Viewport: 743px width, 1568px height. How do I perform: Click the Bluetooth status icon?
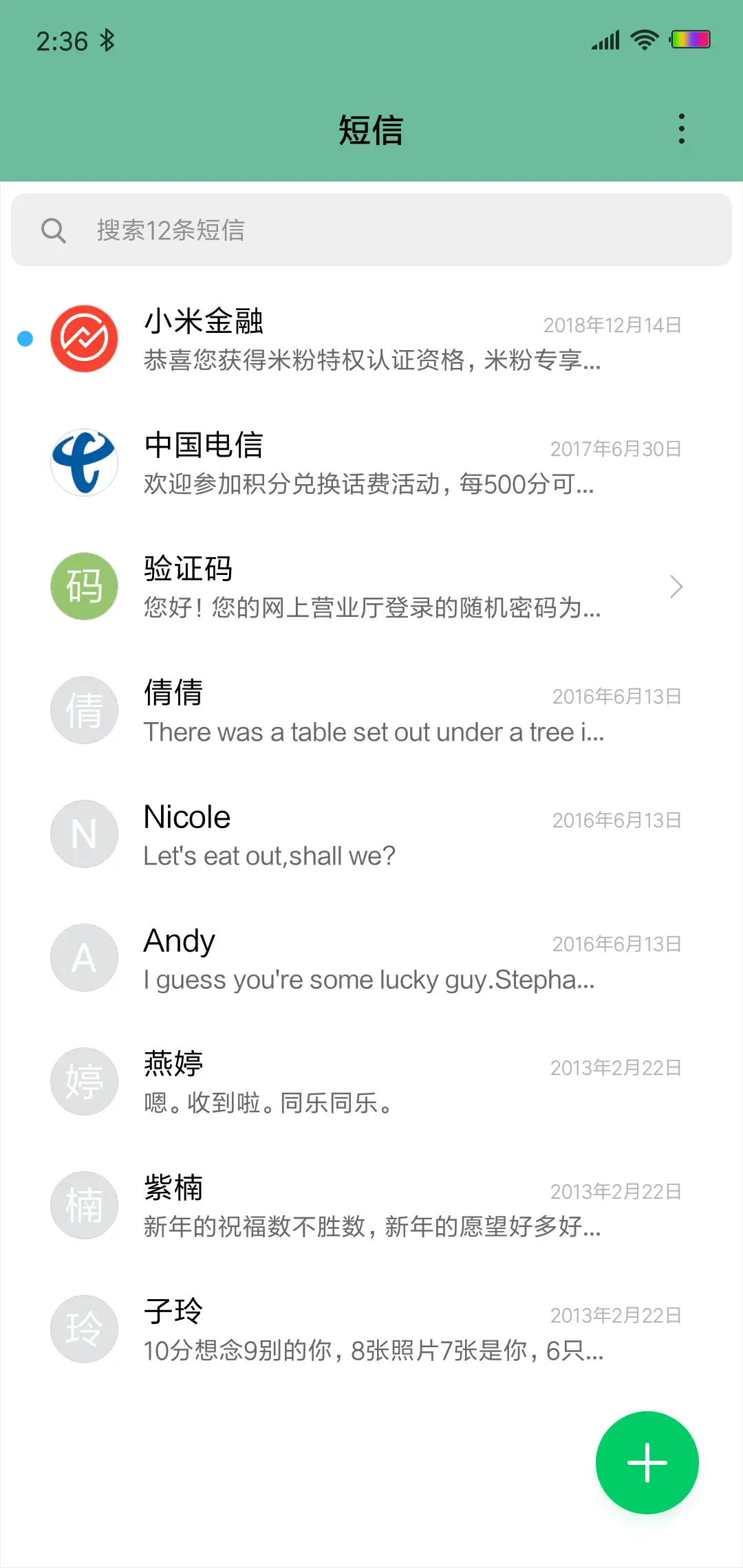coord(107,40)
